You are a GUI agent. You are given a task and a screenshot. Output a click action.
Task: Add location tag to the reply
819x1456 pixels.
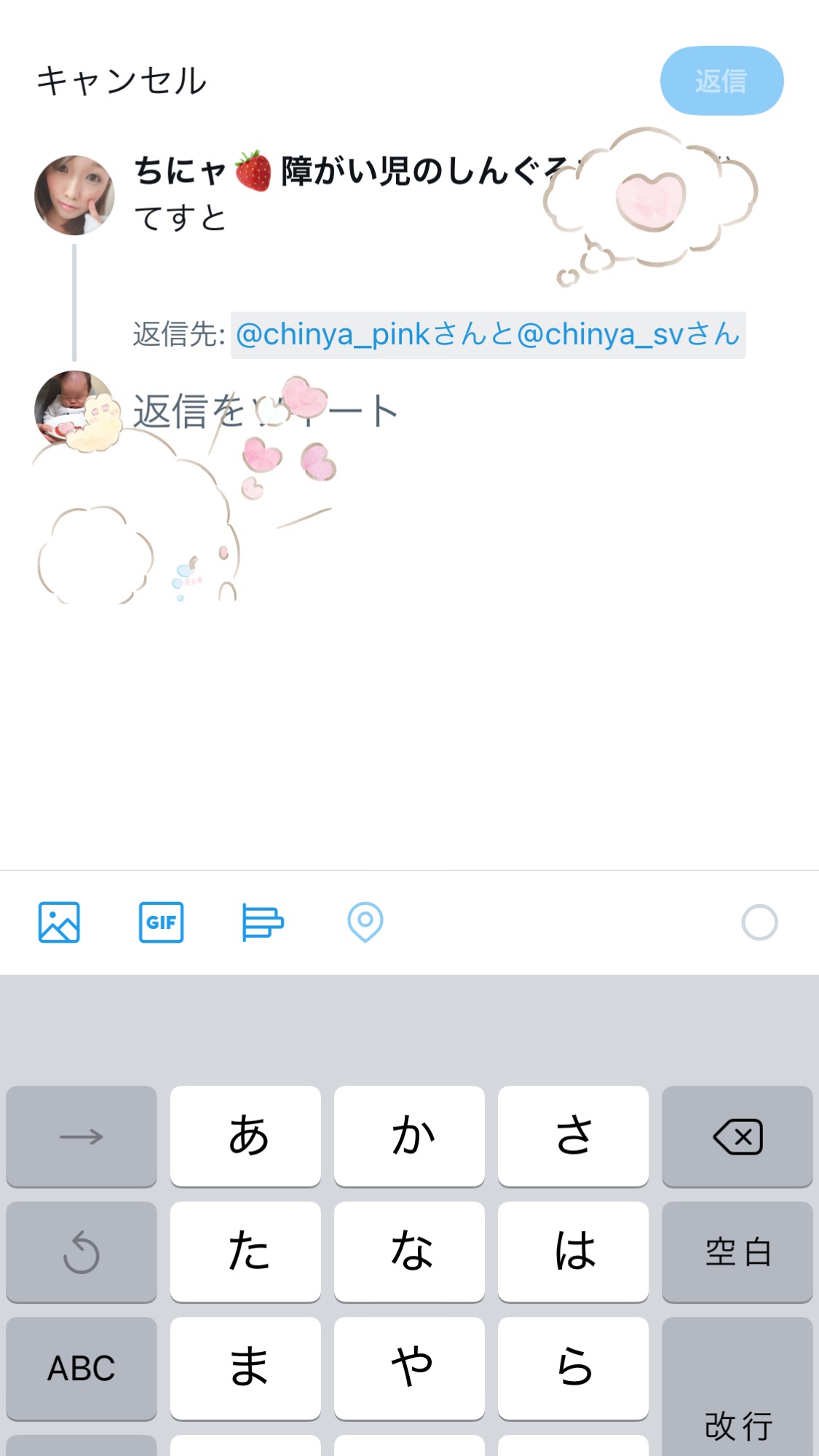pos(365,922)
